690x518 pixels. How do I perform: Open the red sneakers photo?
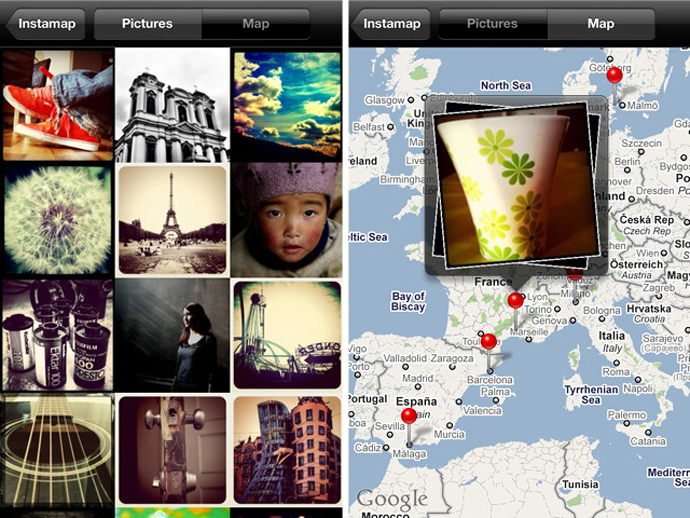coord(56,105)
